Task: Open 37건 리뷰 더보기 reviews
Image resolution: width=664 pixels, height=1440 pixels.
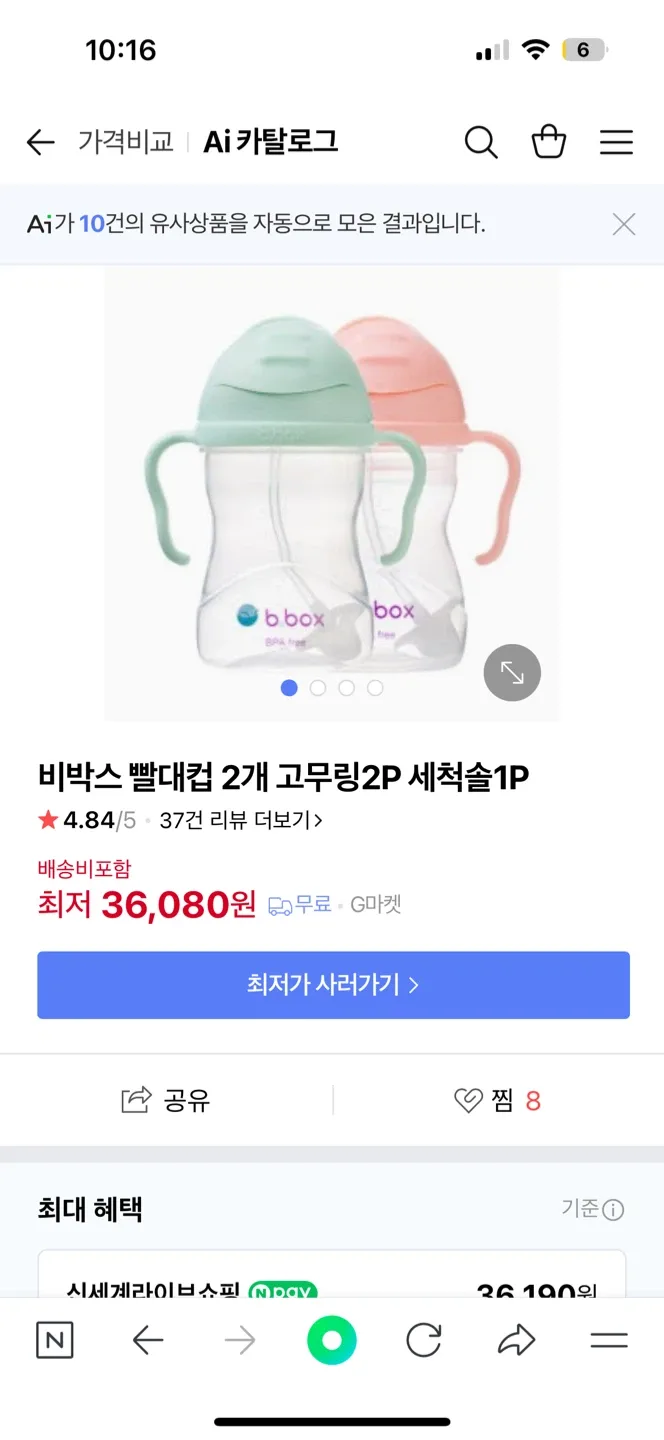Action: point(241,821)
